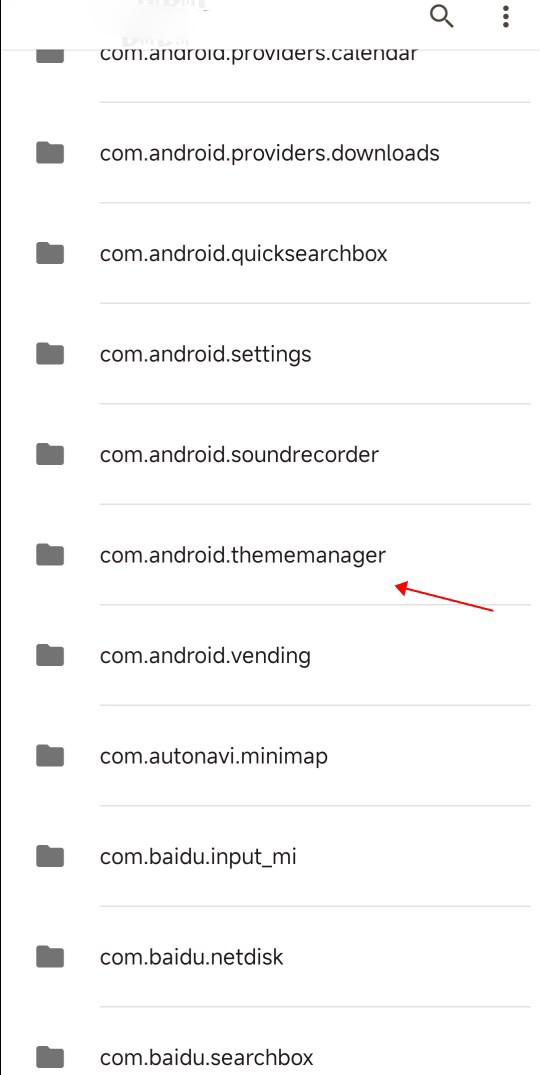Screen dimensions: 540x1075
Task: Open the com.android.soundrecorder folder
Action: click(270, 455)
